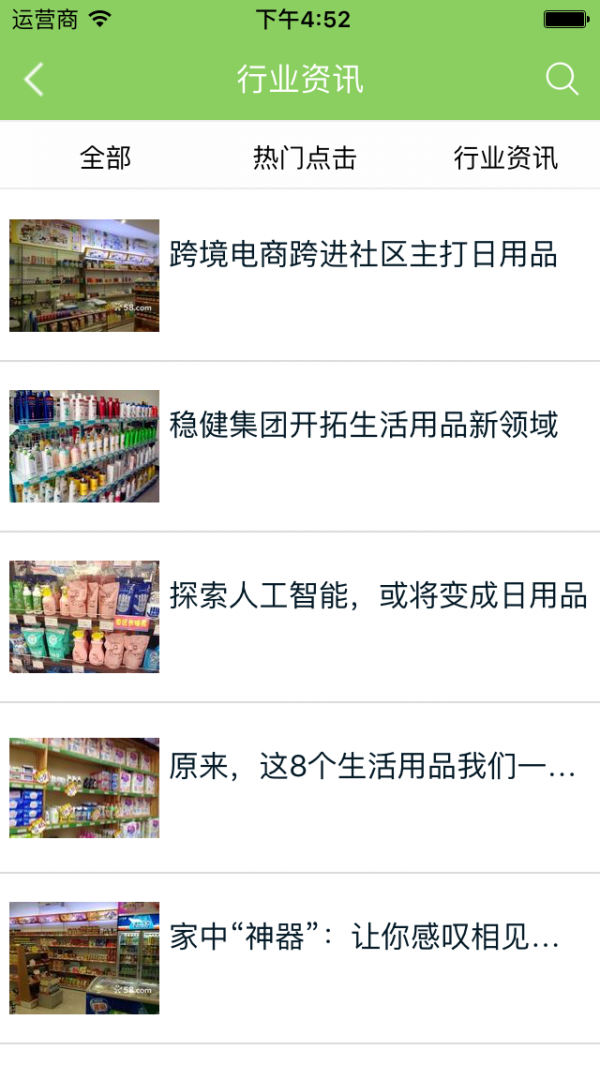Select the 热门点击 tab
The image size is (600, 1065).
pyautogui.click(x=304, y=157)
